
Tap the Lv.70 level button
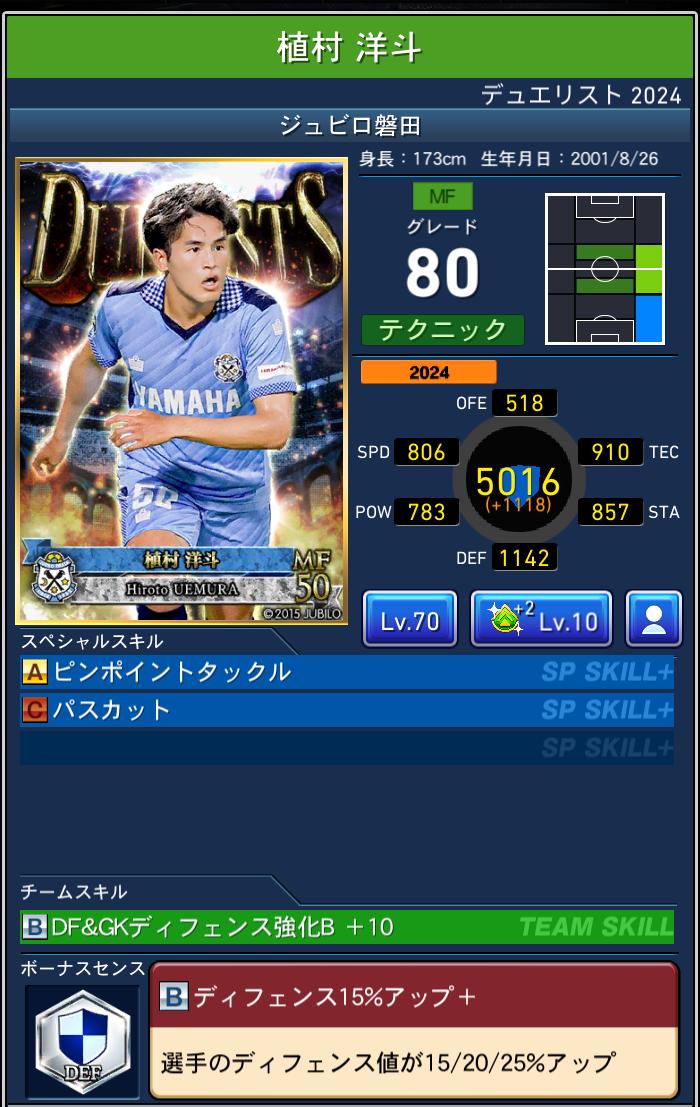(x=410, y=620)
